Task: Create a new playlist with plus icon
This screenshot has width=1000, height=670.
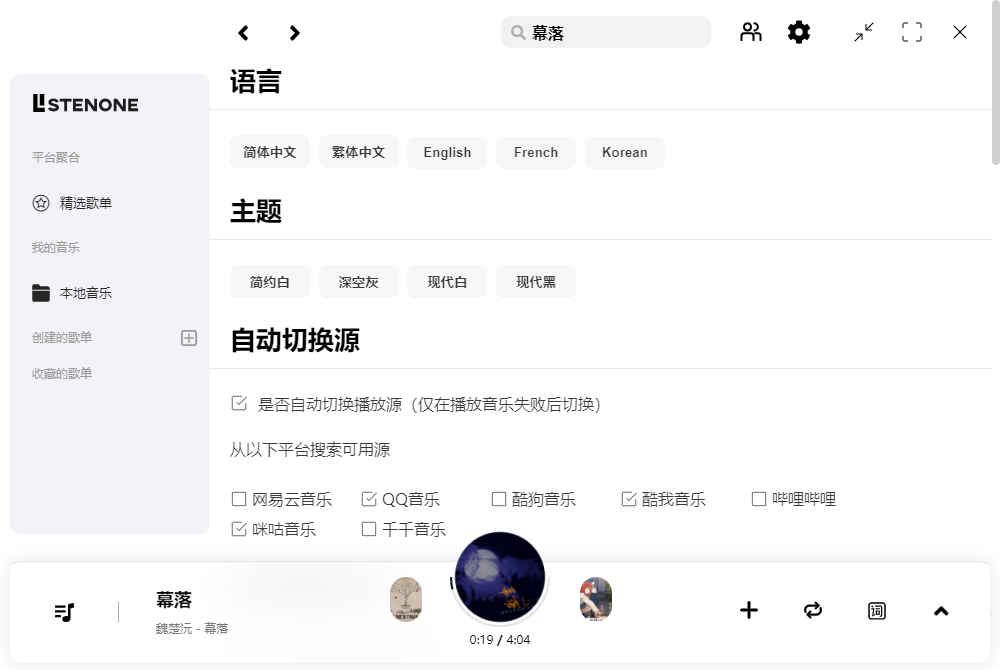Action: pos(189,338)
